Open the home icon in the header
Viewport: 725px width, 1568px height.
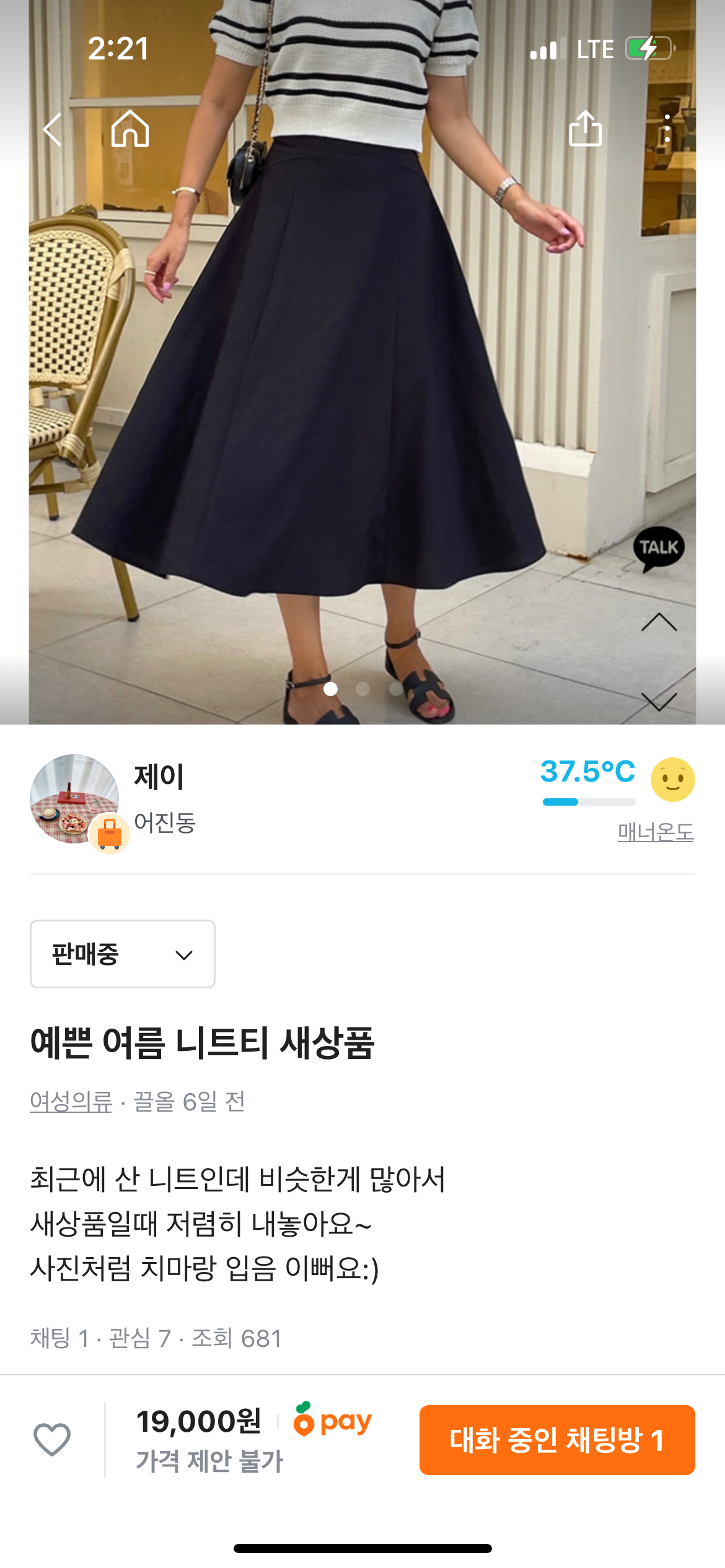pos(130,129)
